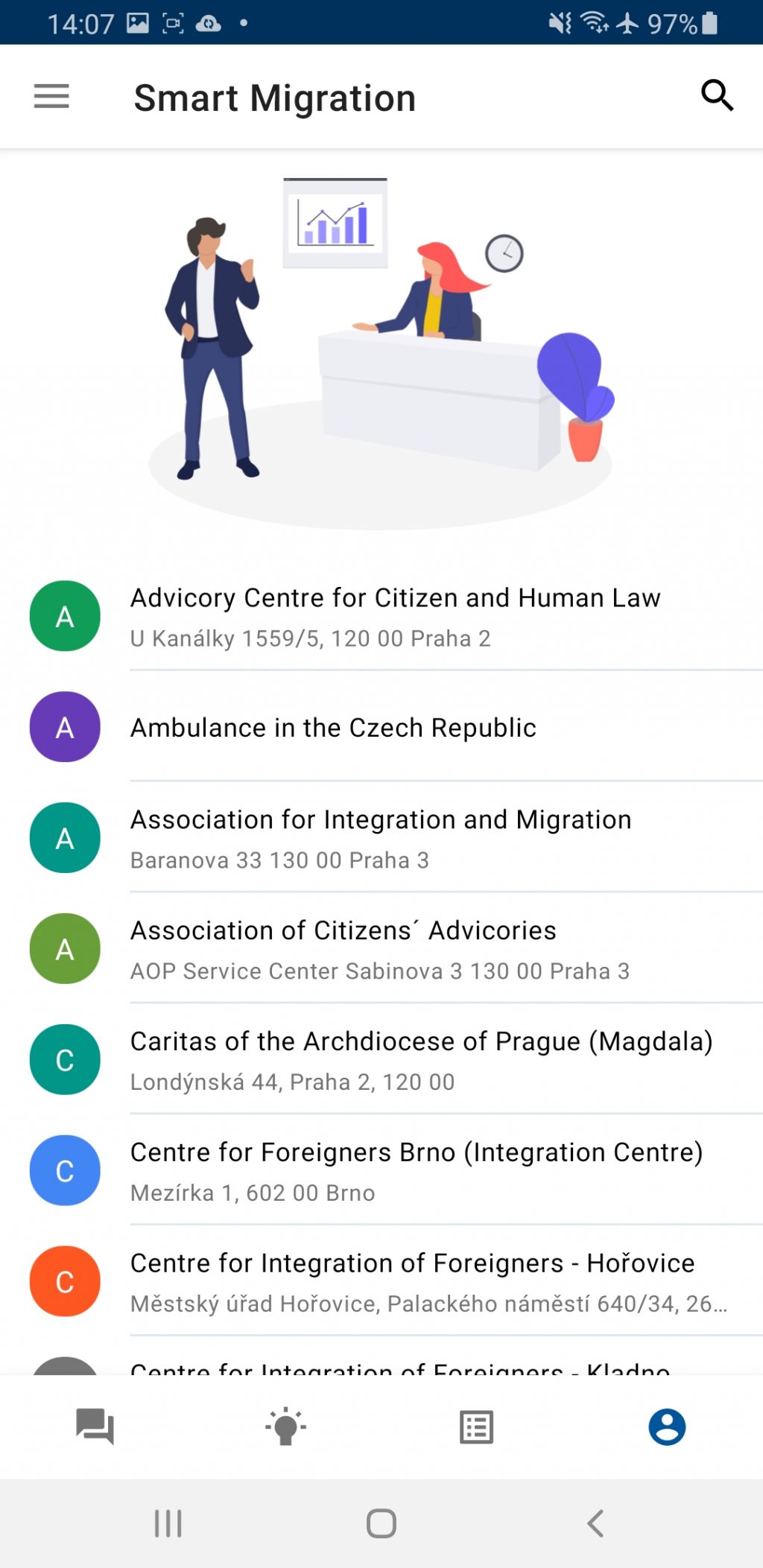Tap the purple A avatar for Ambulance entry
The height and width of the screenshot is (1568, 763).
(64, 727)
